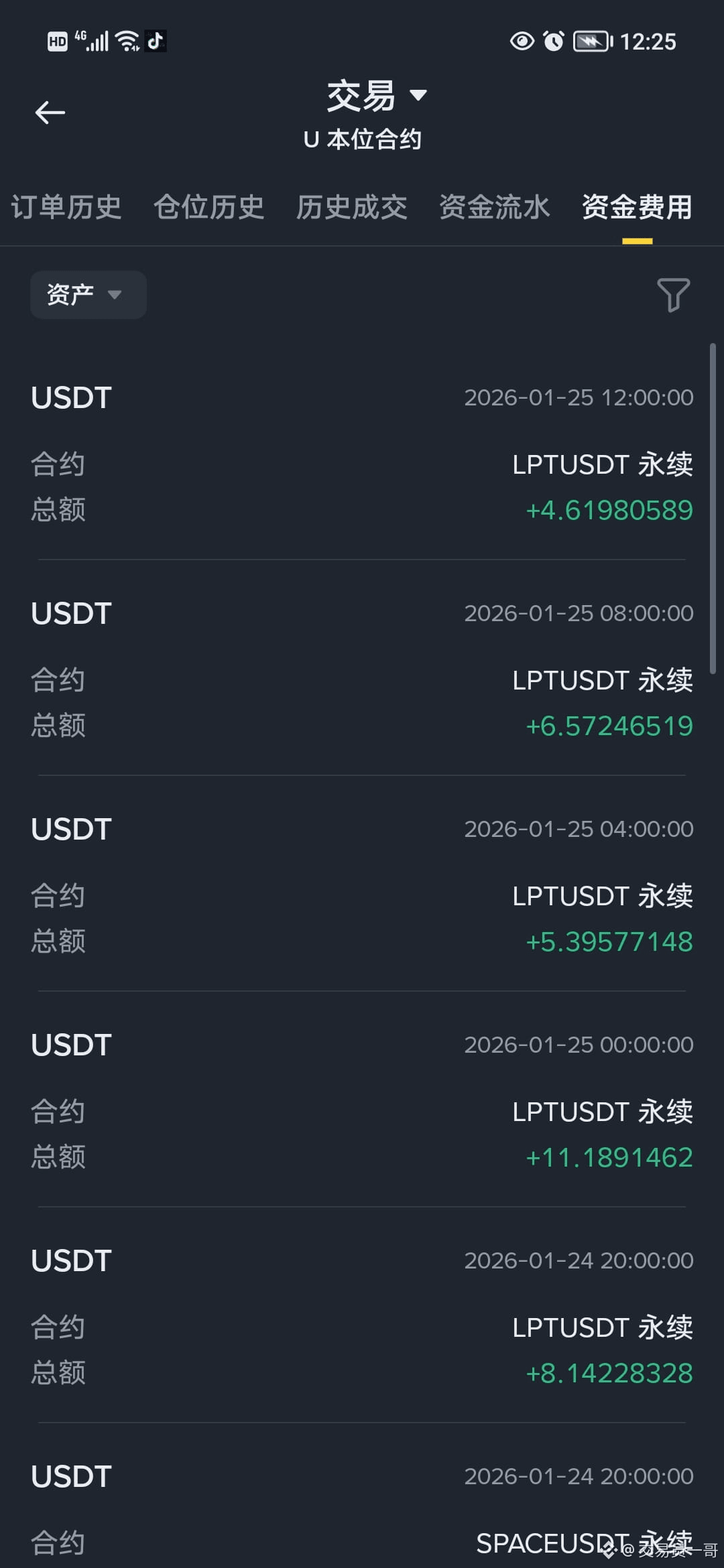The height and width of the screenshot is (1568, 724).
Task: Open the filter icon on the right
Action: click(674, 295)
